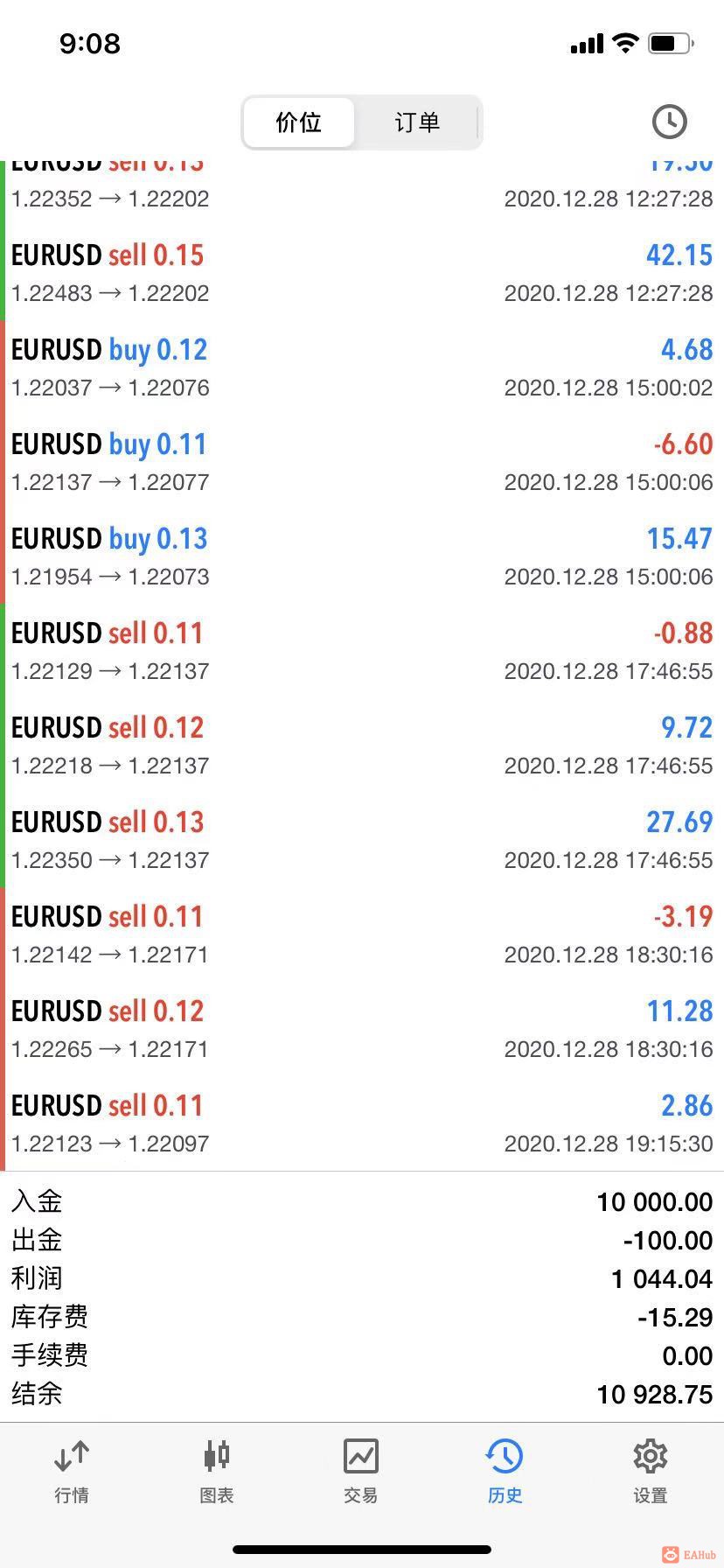Open the clock history period icon
This screenshot has width=724, height=1568.
670,122
